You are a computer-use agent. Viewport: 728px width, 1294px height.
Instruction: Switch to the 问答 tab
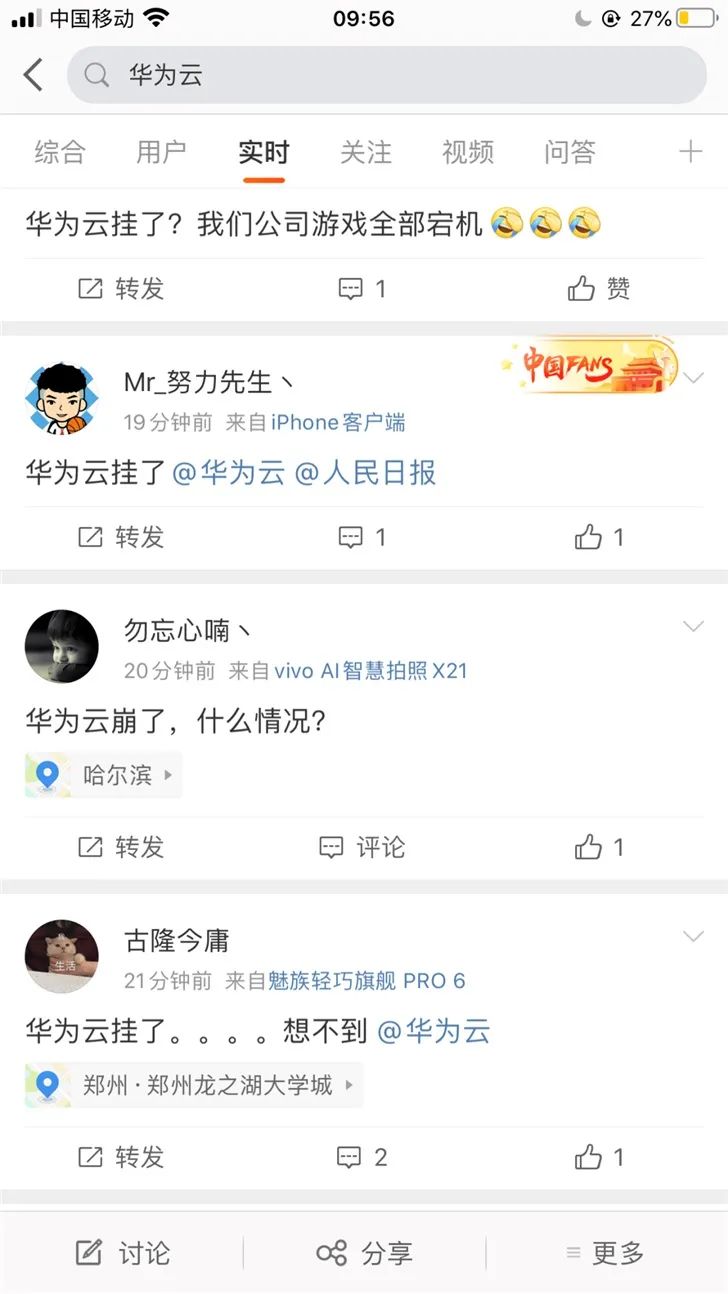tap(569, 152)
